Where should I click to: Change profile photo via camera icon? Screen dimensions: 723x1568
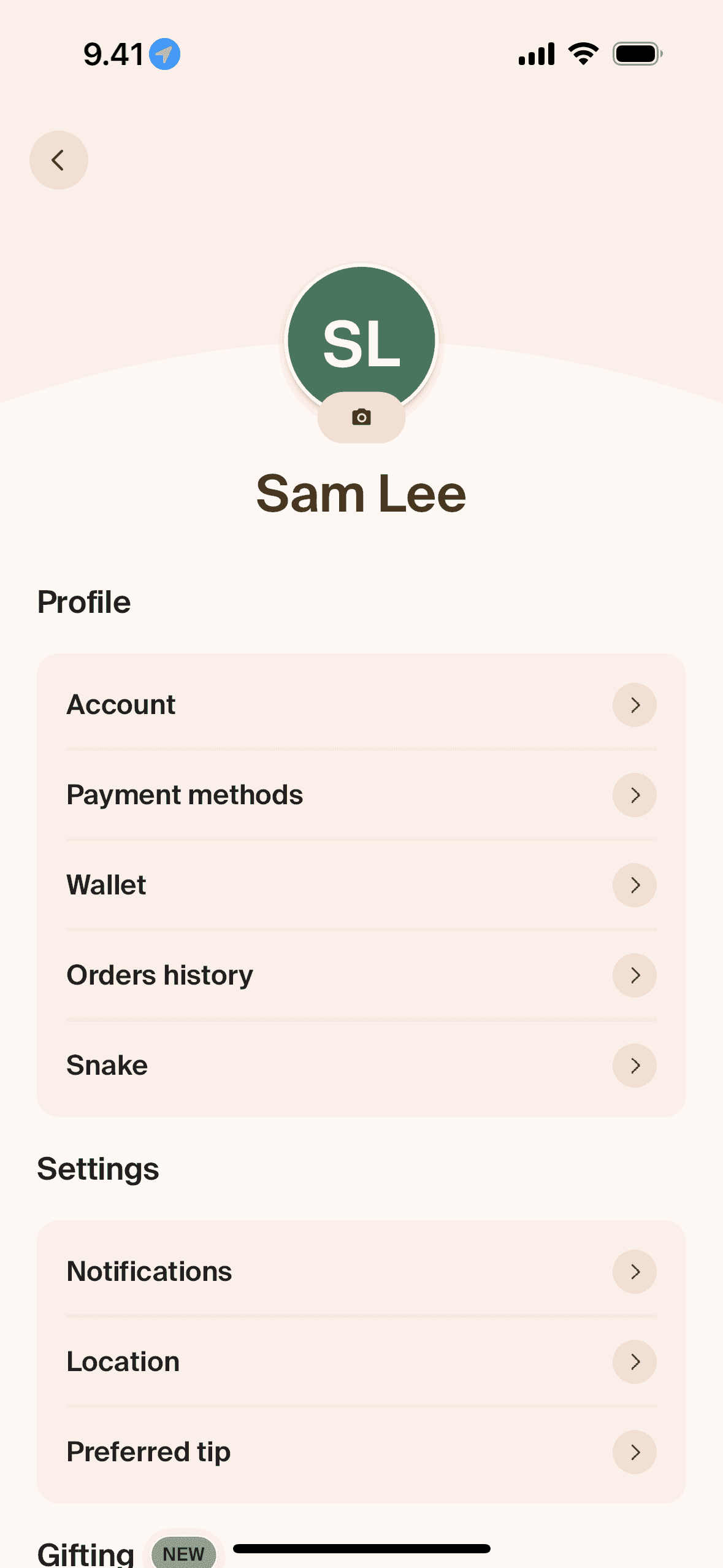point(361,418)
